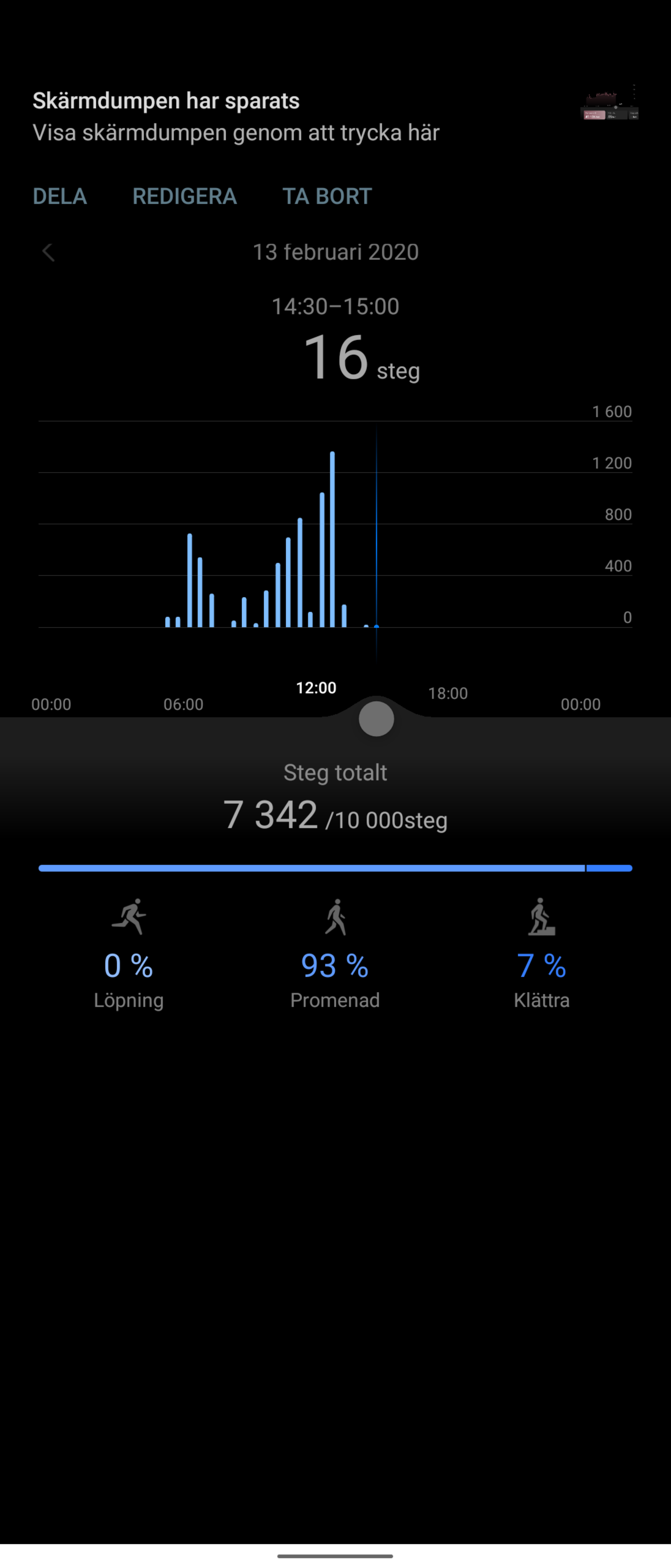
Task: Open the saved screenshot notification
Action: pyautogui.click(x=236, y=117)
